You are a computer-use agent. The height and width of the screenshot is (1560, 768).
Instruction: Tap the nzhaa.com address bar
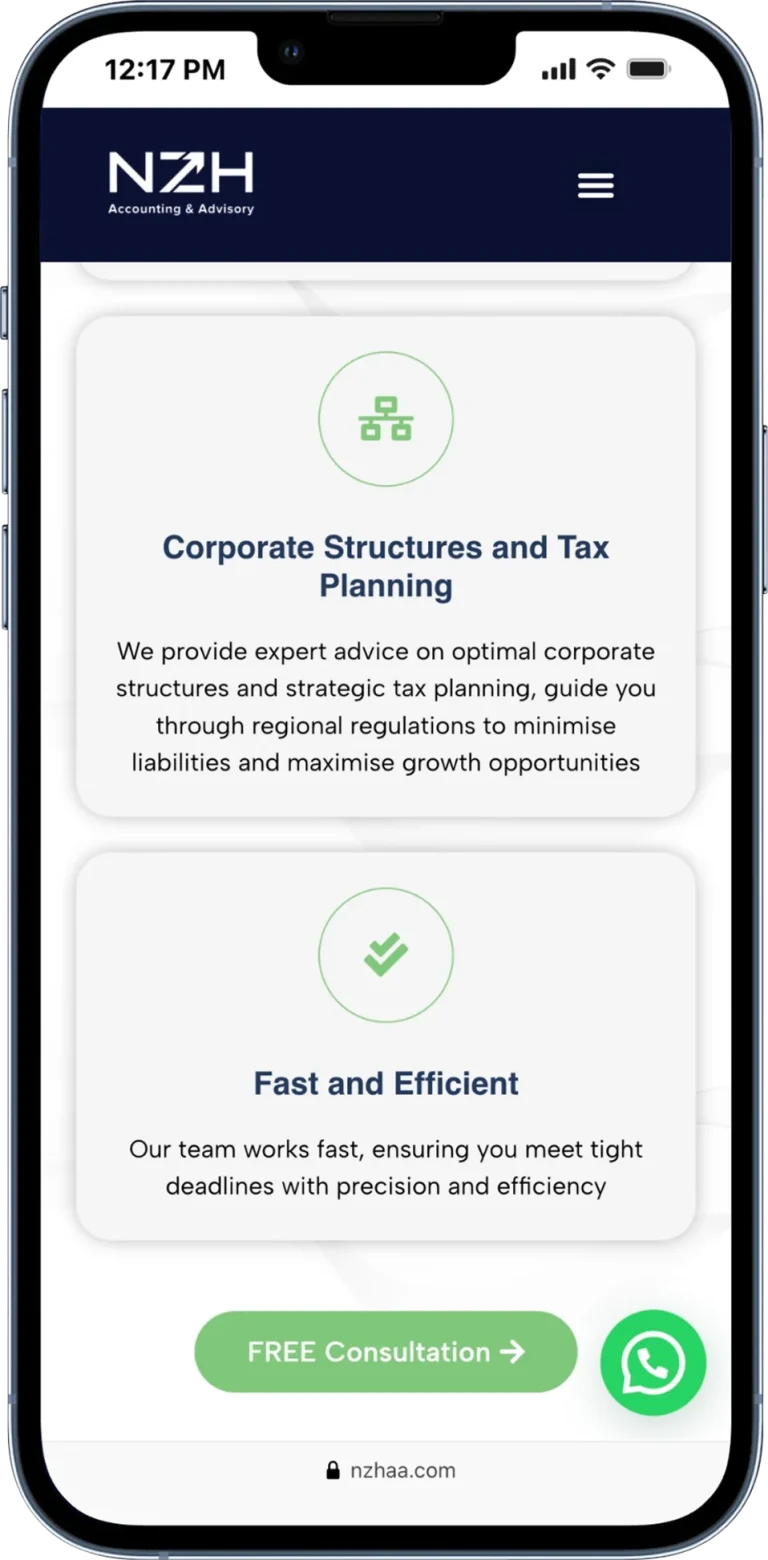390,1470
